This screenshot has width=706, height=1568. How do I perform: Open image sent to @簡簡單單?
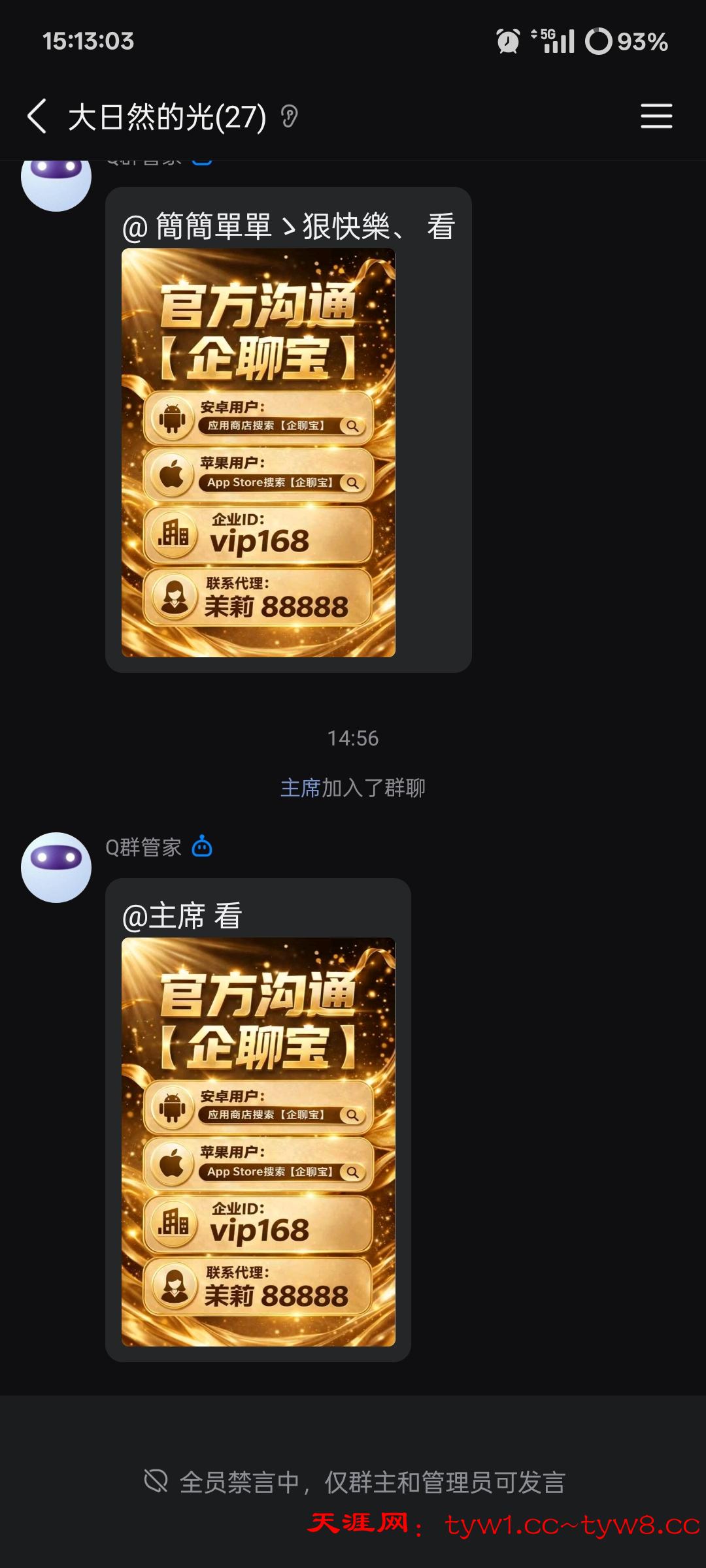[258, 453]
